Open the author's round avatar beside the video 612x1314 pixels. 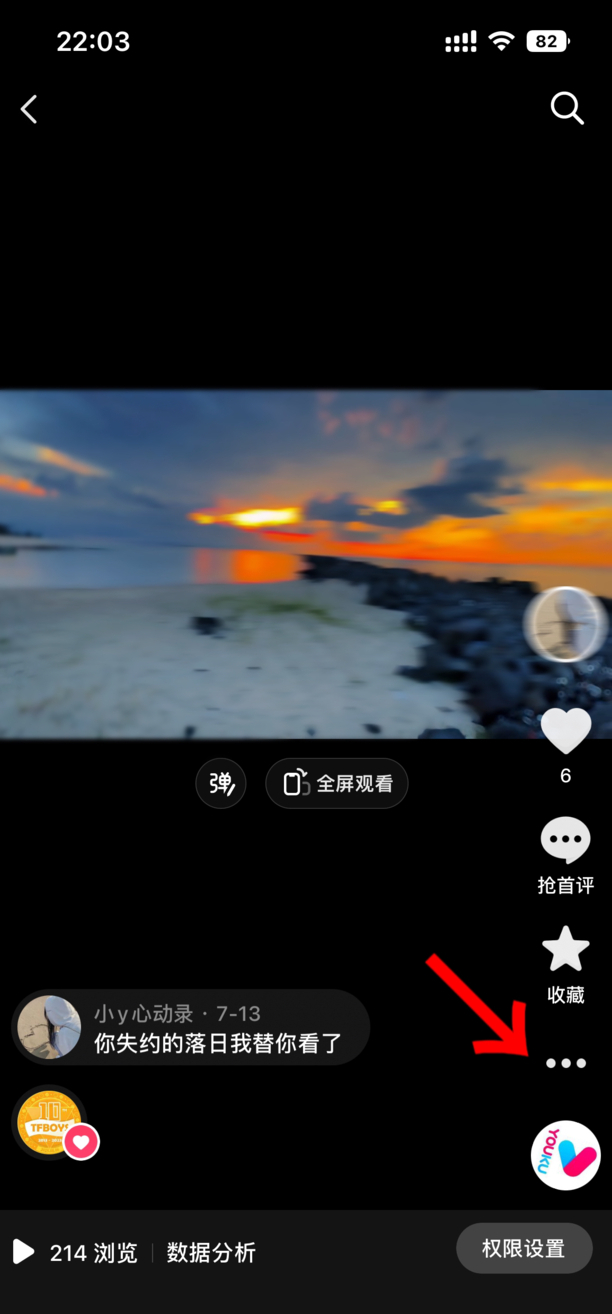[565, 625]
